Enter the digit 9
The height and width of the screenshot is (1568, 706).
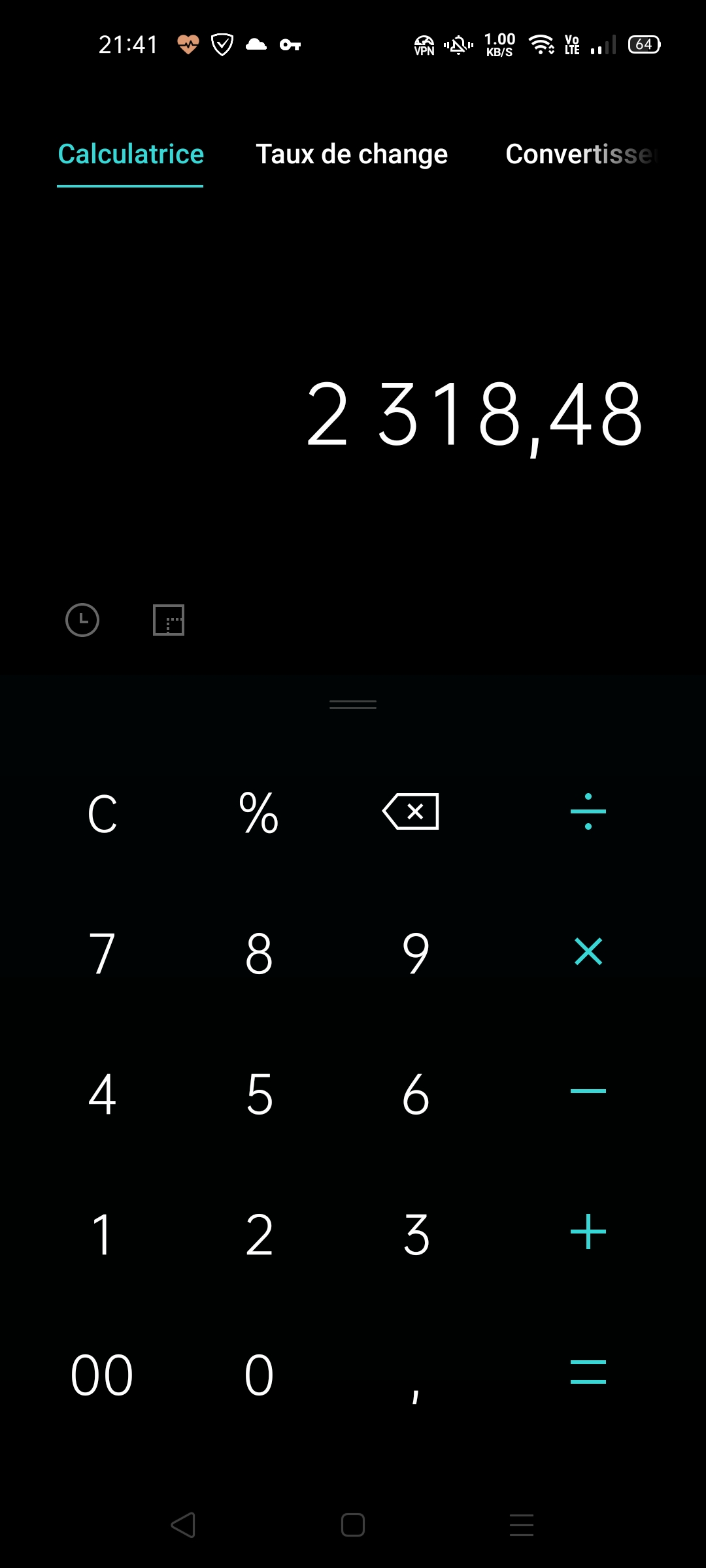[416, 954]
